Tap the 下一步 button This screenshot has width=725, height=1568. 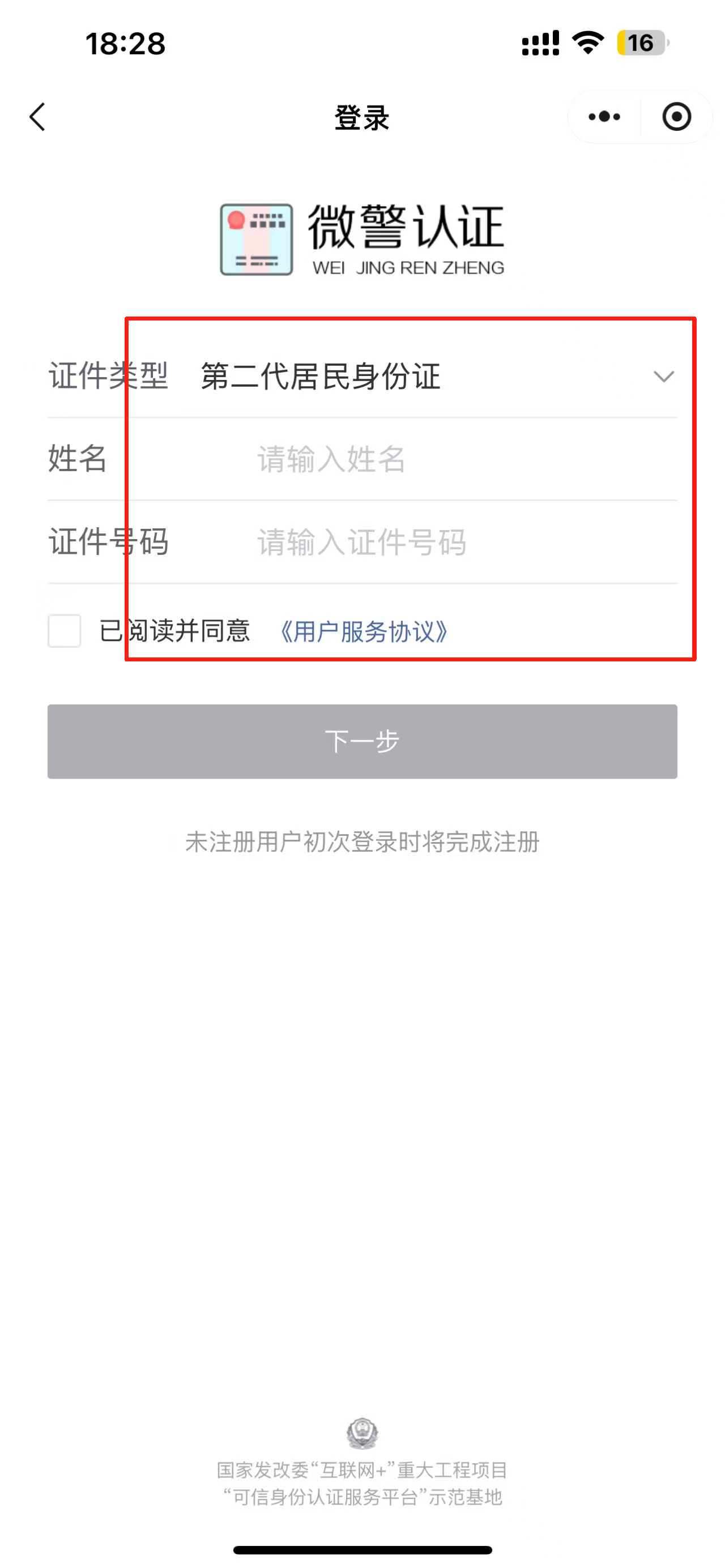(362, 741)
